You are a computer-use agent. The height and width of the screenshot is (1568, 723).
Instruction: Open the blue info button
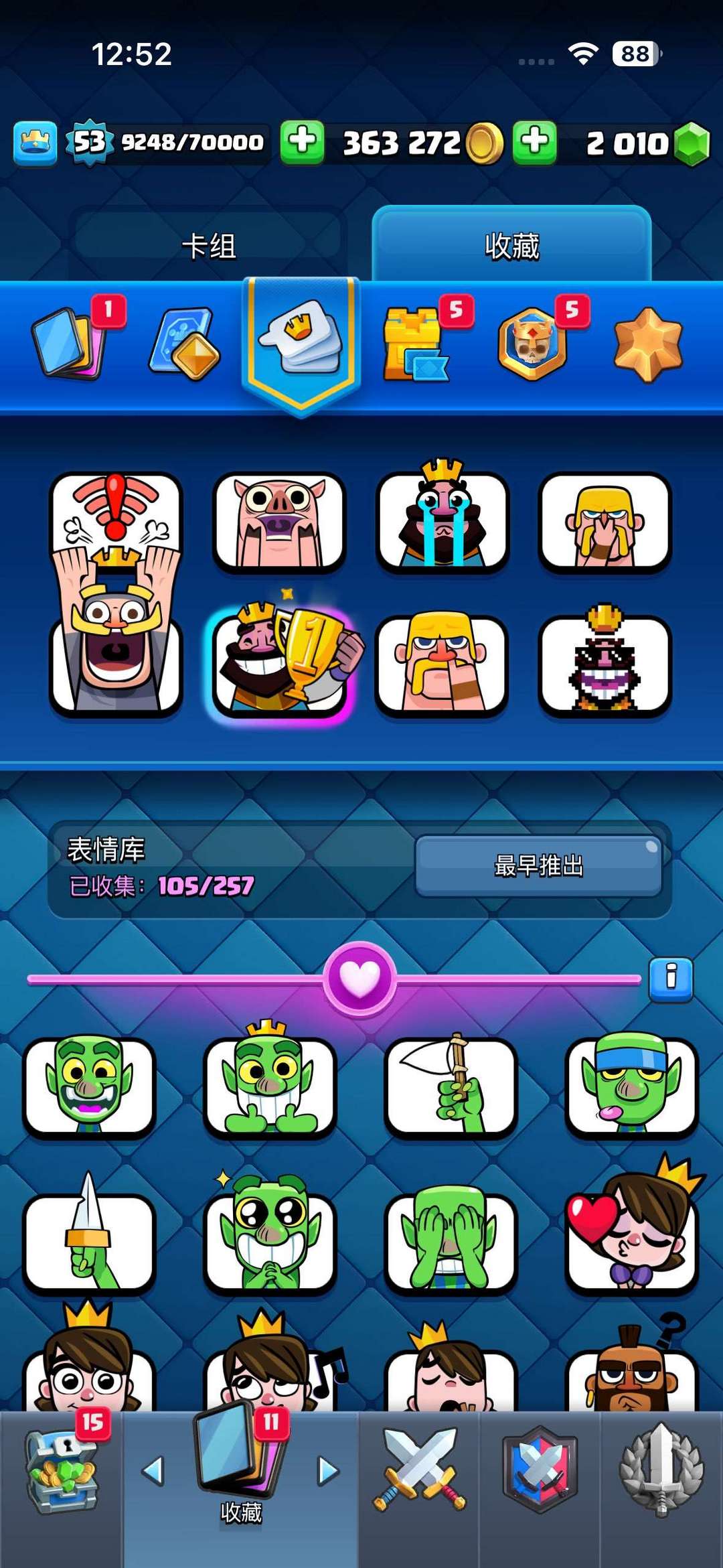coord(671,979)
